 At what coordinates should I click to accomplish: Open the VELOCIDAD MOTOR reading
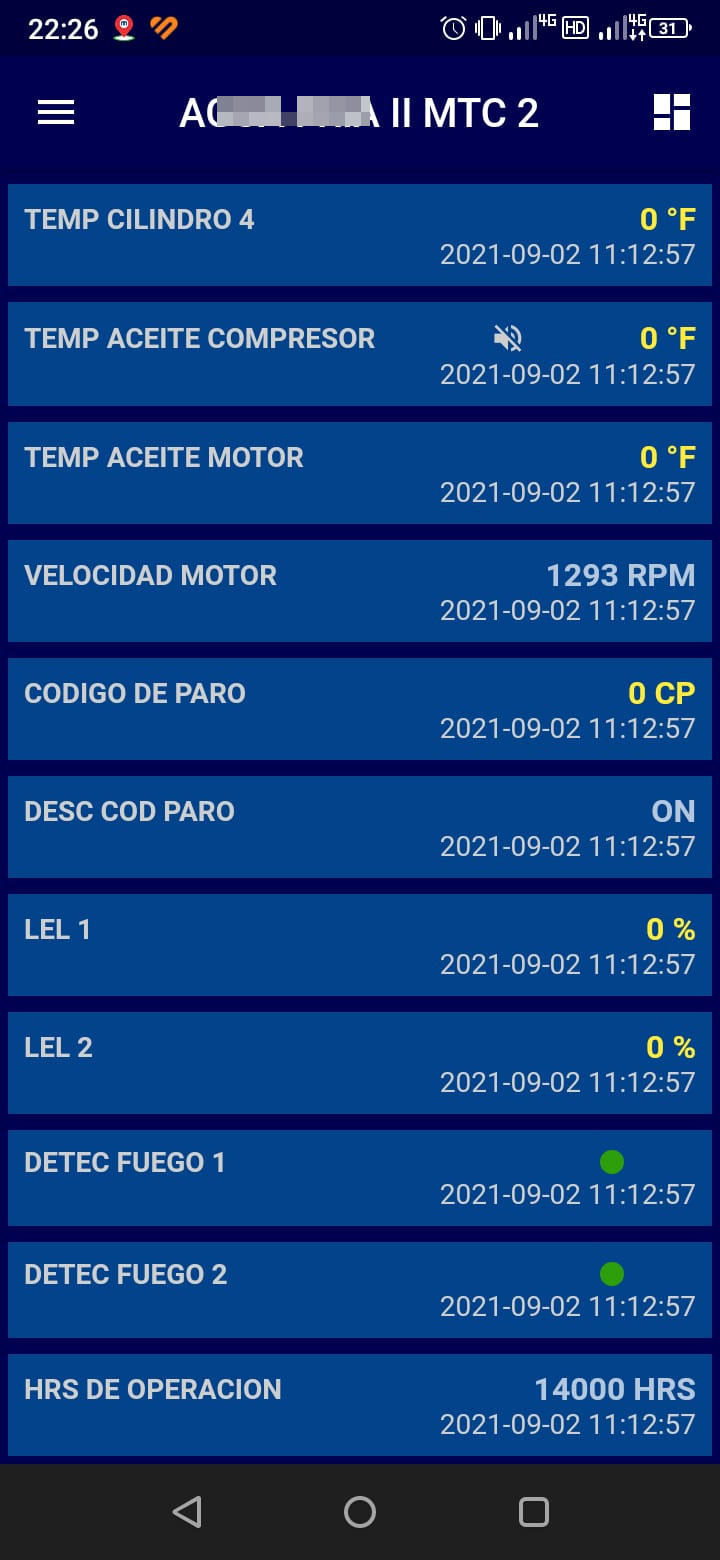360,591
